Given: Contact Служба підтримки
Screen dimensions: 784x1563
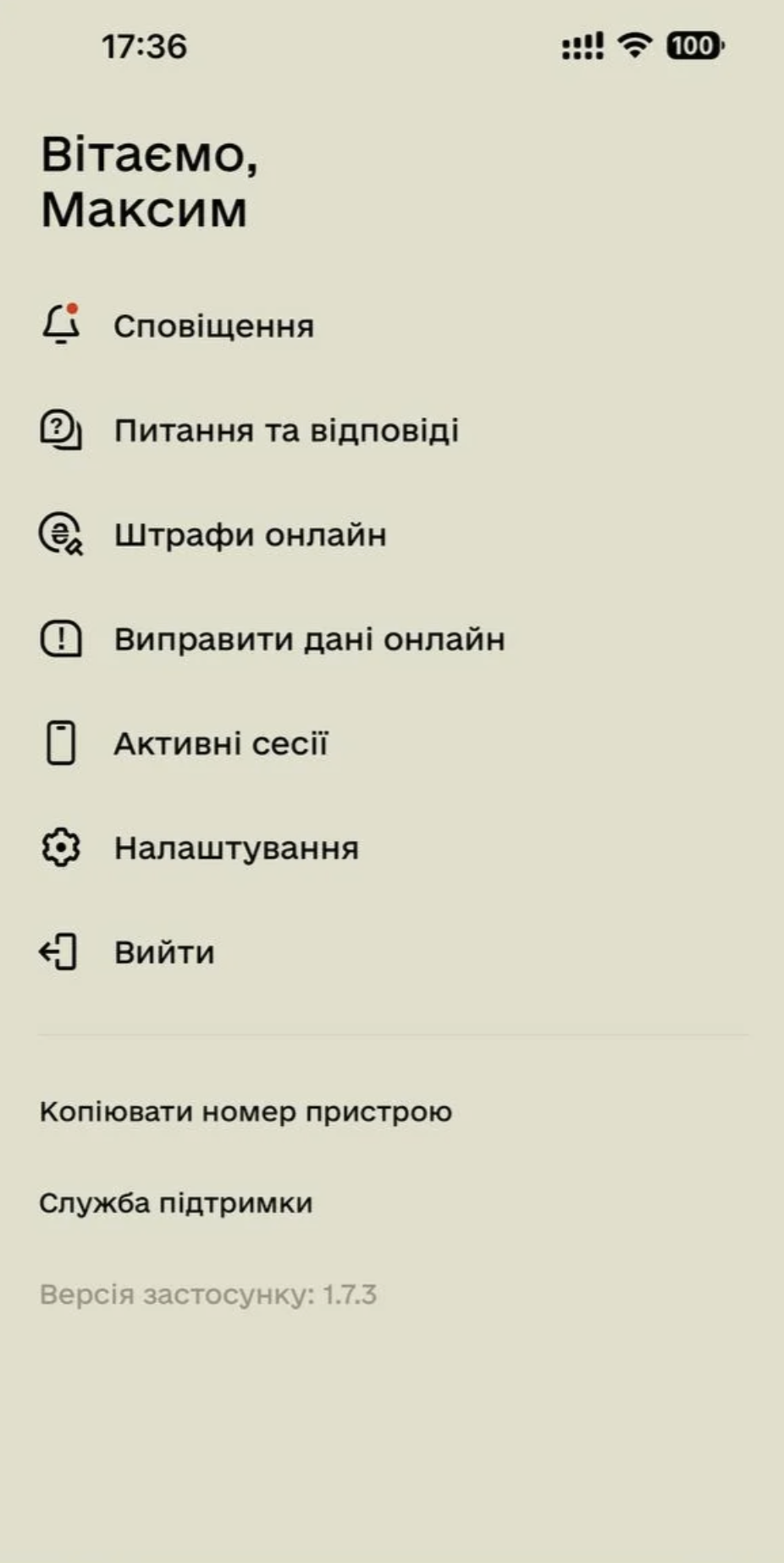Looking at the screenshot, I should (176, 1202).
